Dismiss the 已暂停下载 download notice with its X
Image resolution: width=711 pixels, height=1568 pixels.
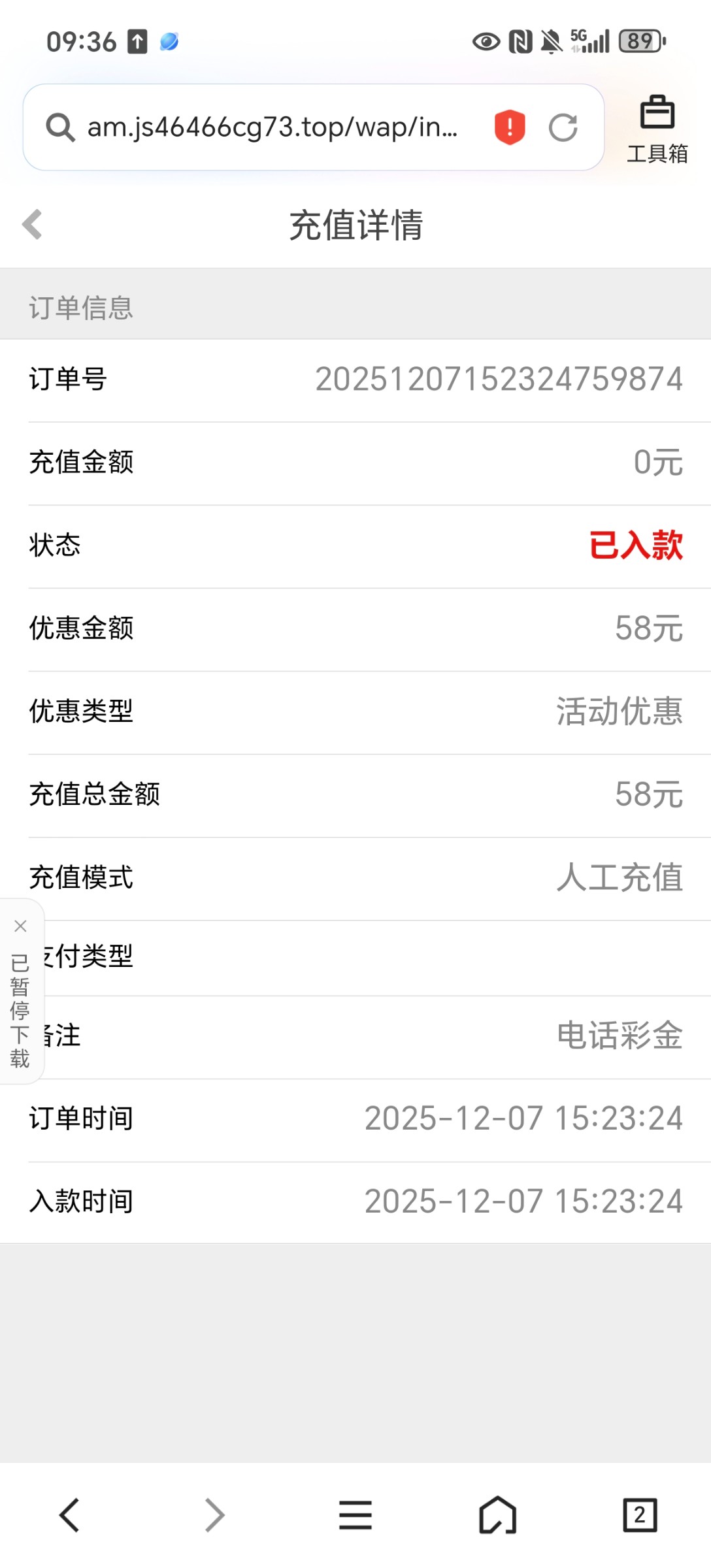[20, 926]
